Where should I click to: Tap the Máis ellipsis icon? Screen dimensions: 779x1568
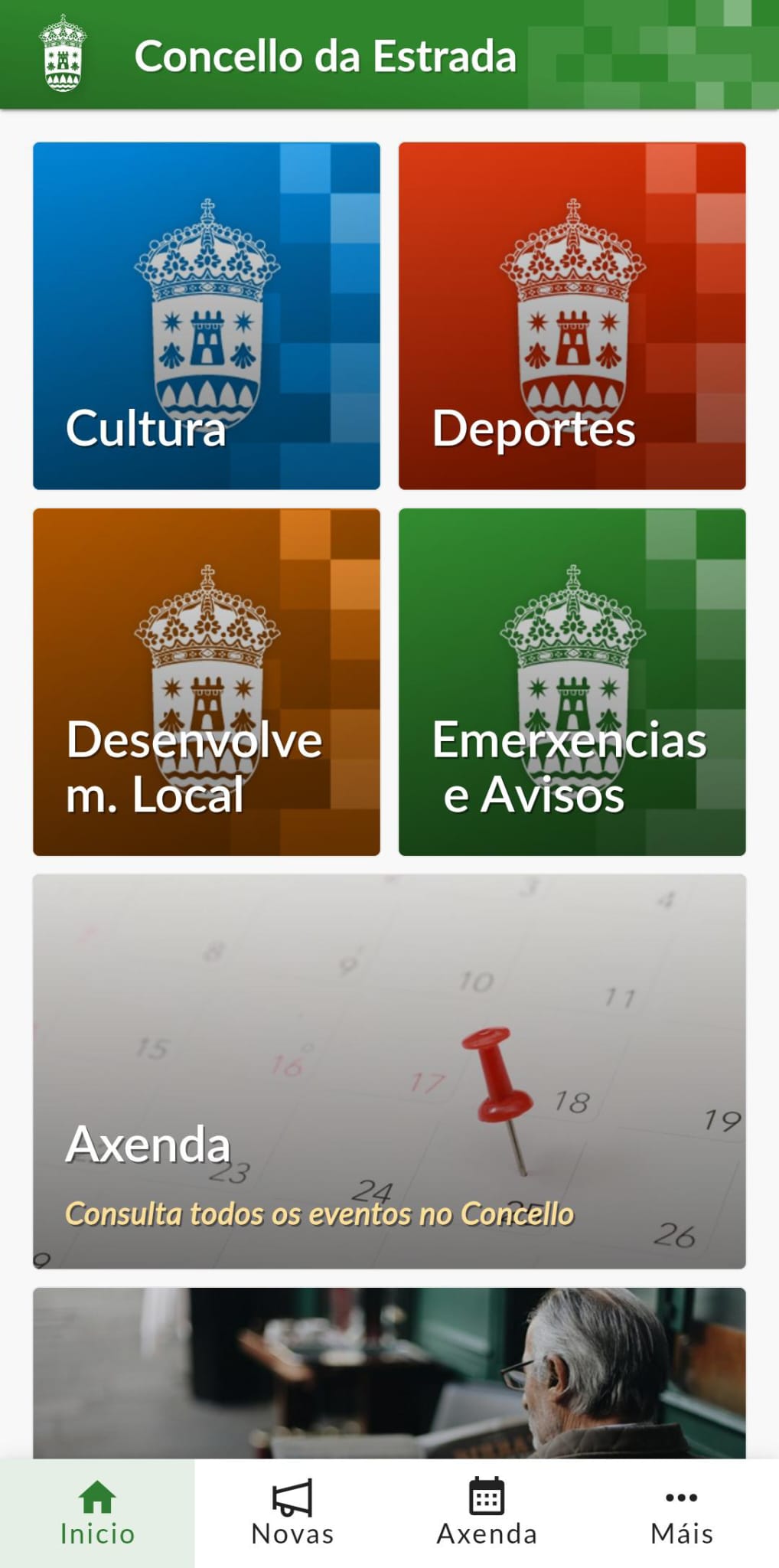pyautogui.click(x=680, y=1494)
